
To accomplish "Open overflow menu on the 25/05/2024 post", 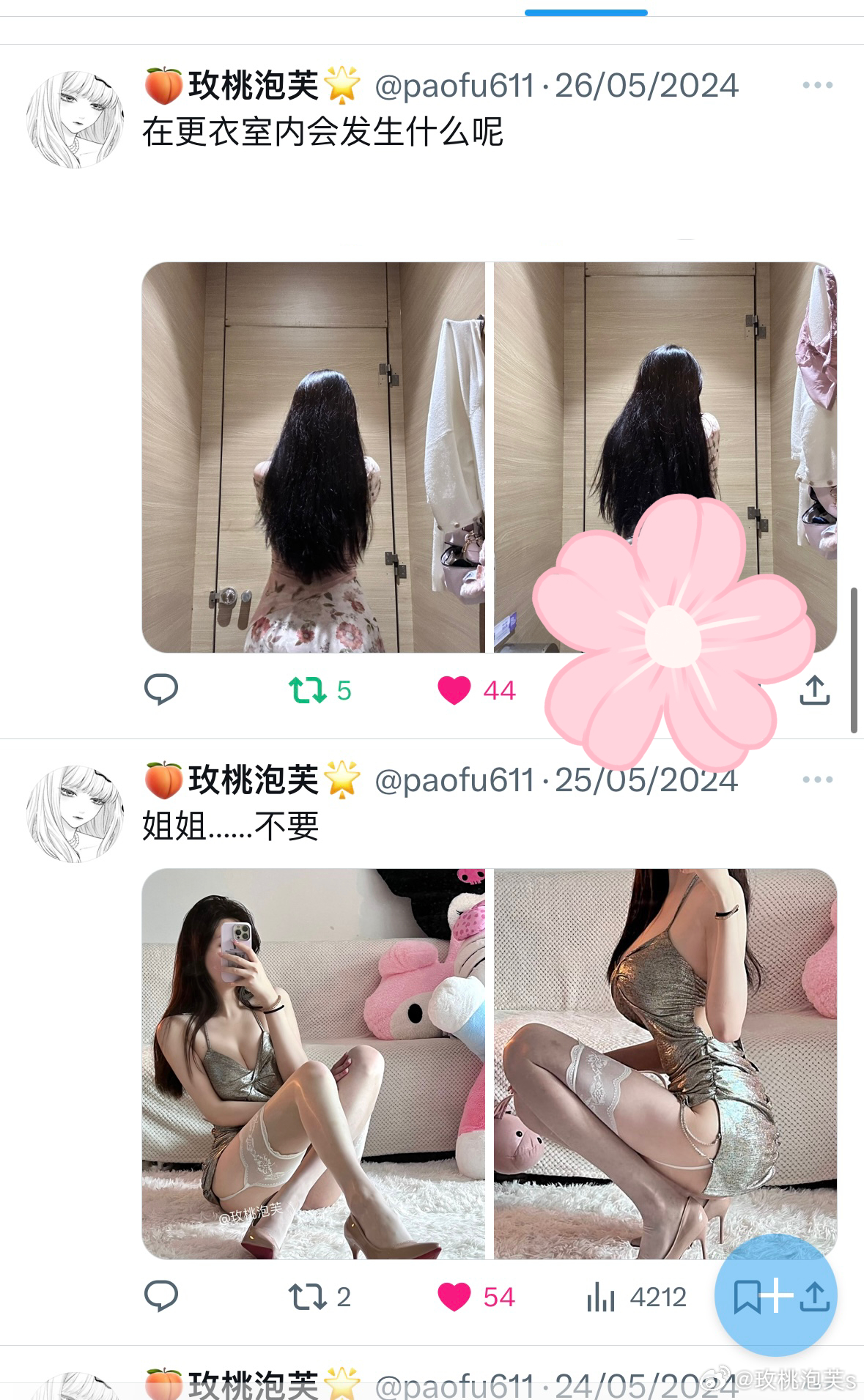I will [x=817, y=779].
